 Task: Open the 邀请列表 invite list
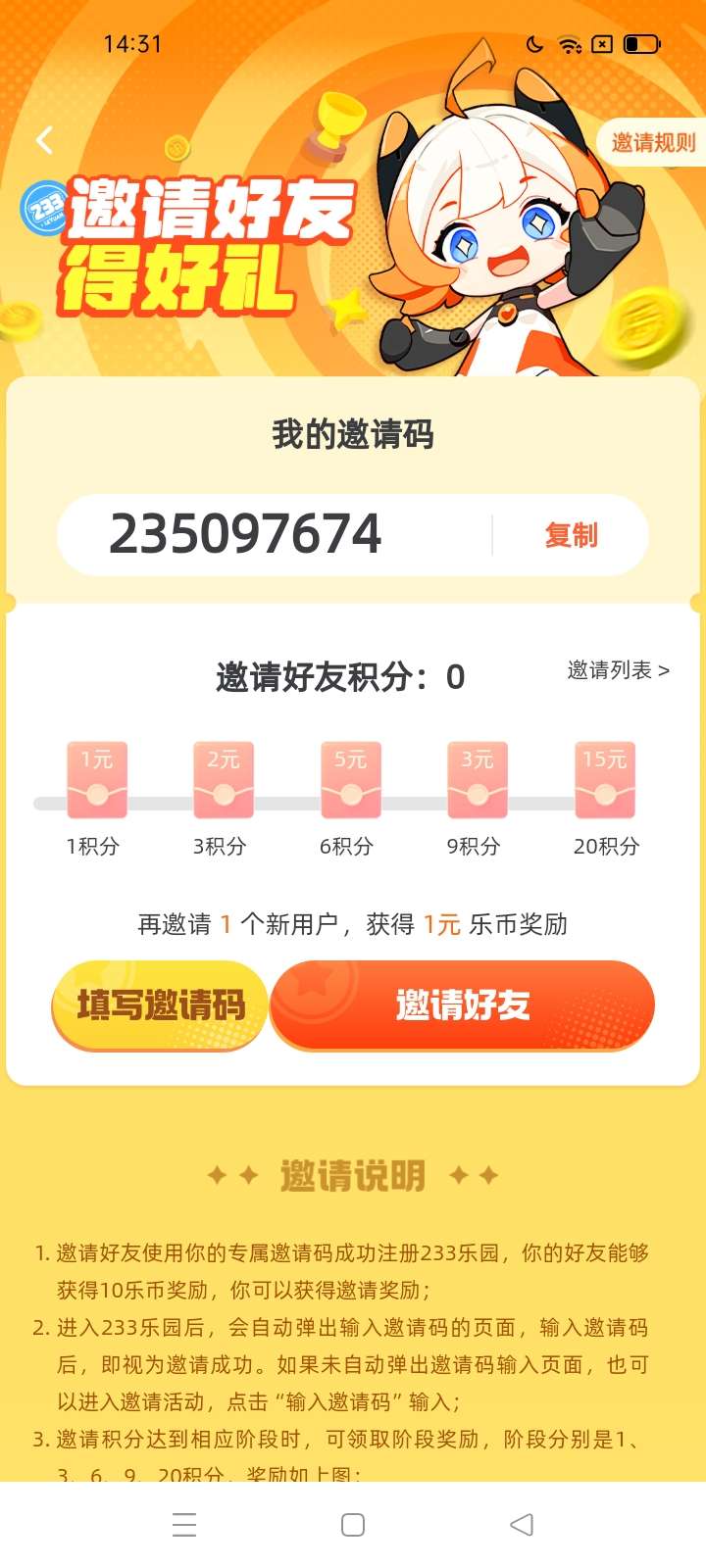coord(618,670)
